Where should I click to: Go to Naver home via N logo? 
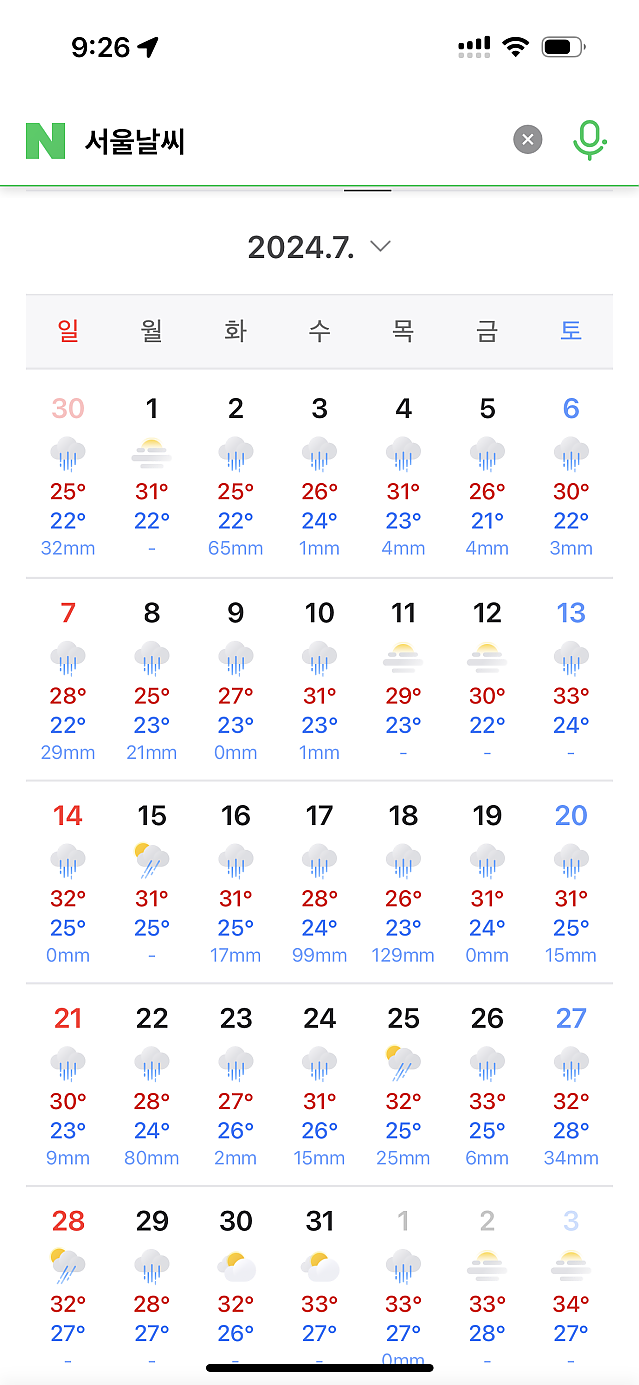point(45,141)
